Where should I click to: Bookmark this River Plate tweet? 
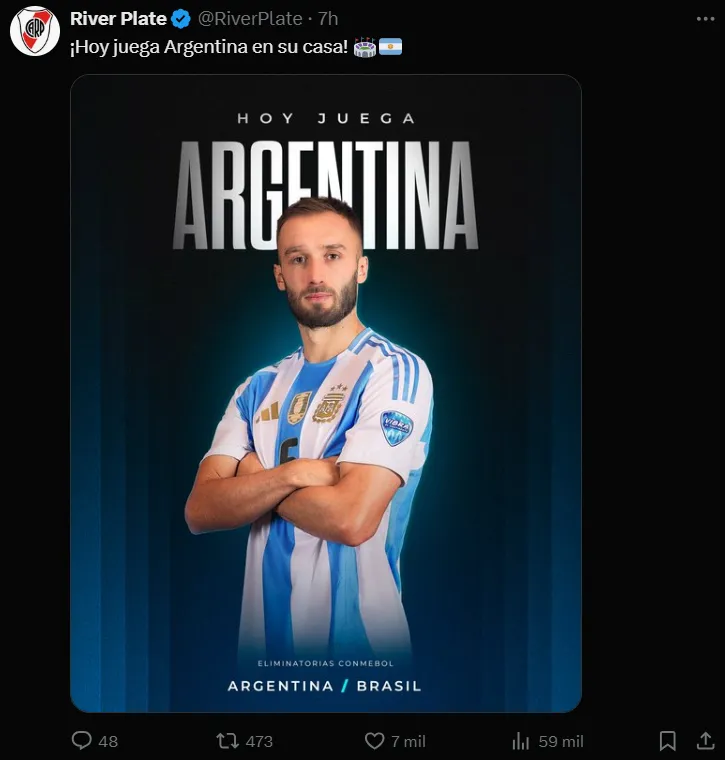667,741
